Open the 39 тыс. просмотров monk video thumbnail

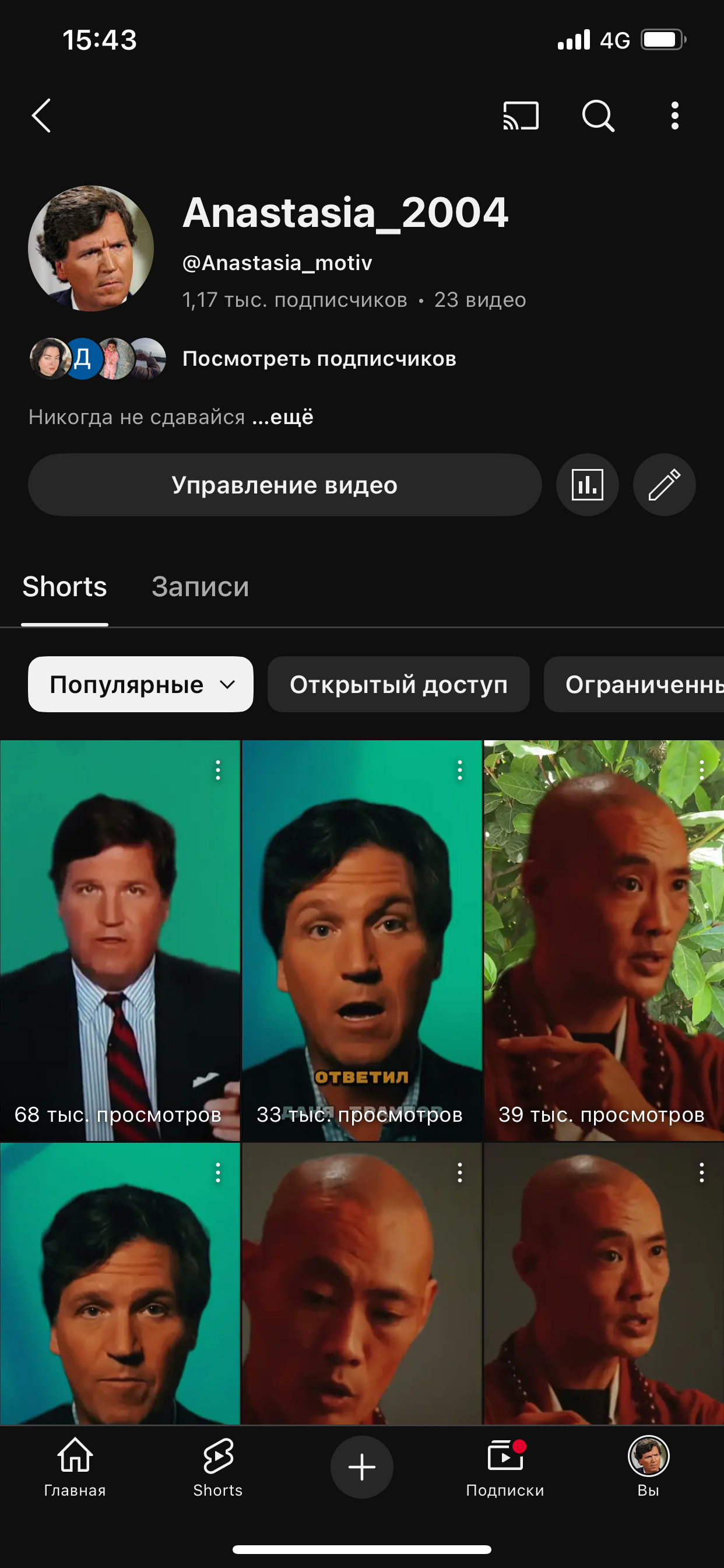click(x=602, y=943)
